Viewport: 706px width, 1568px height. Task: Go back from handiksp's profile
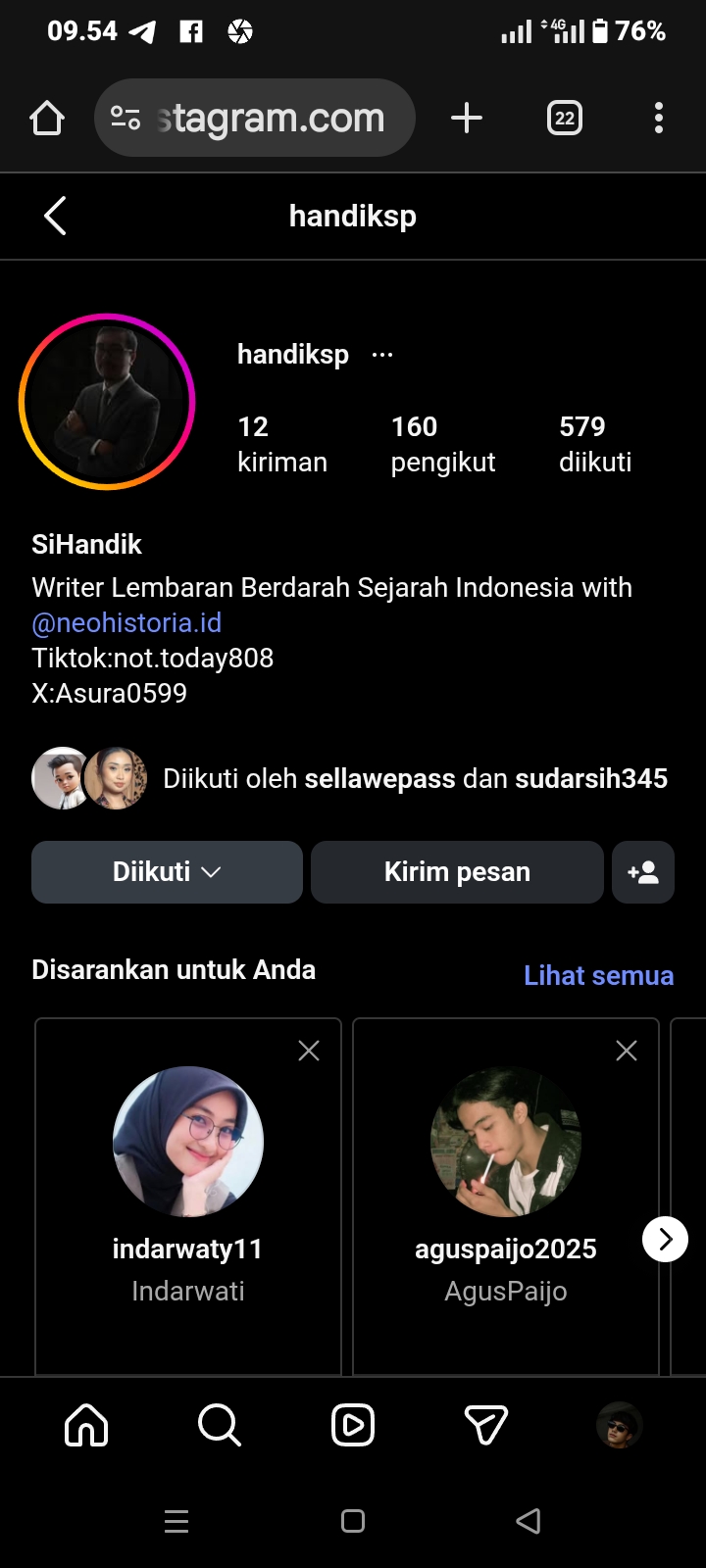[x=56, y=216]
